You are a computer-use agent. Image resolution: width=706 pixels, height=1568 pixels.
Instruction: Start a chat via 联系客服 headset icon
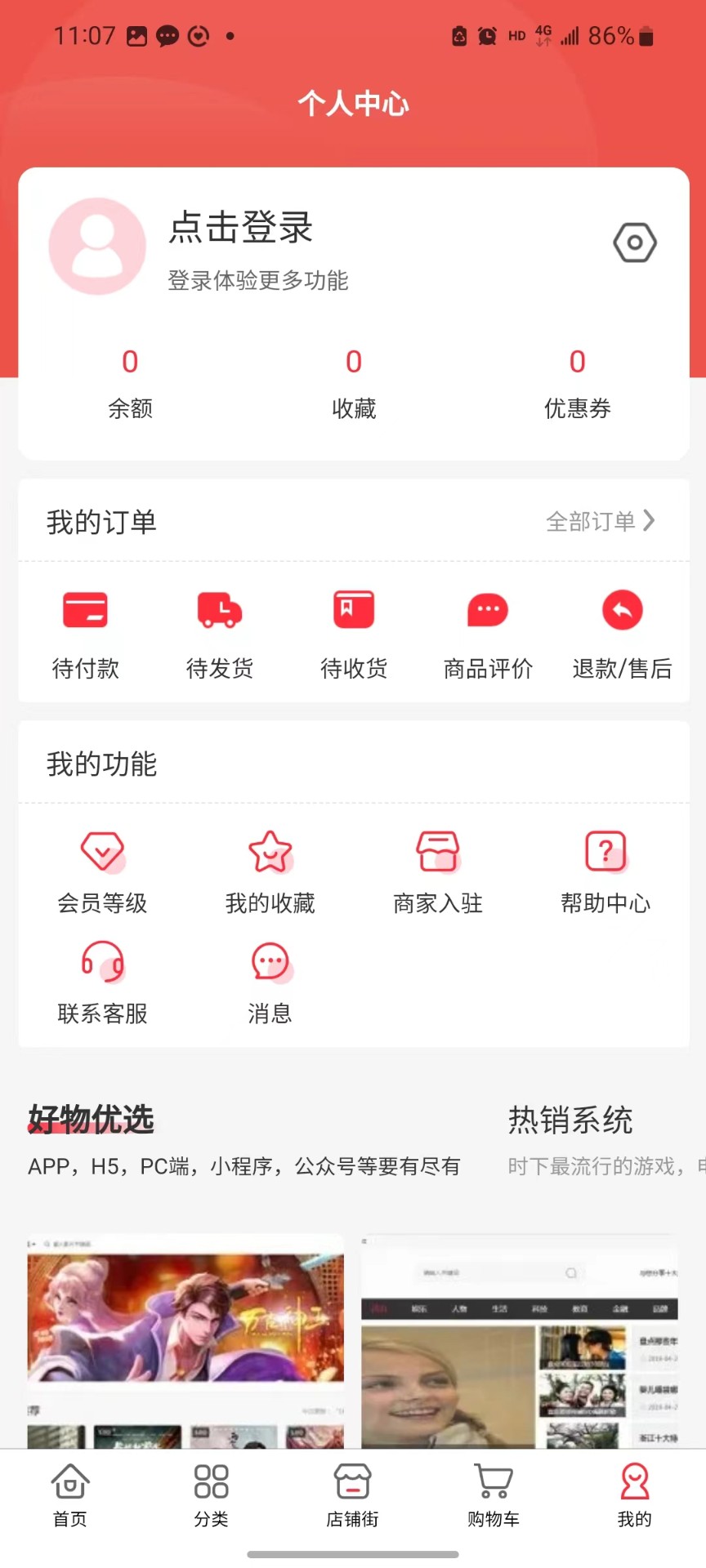pos(102,964)
